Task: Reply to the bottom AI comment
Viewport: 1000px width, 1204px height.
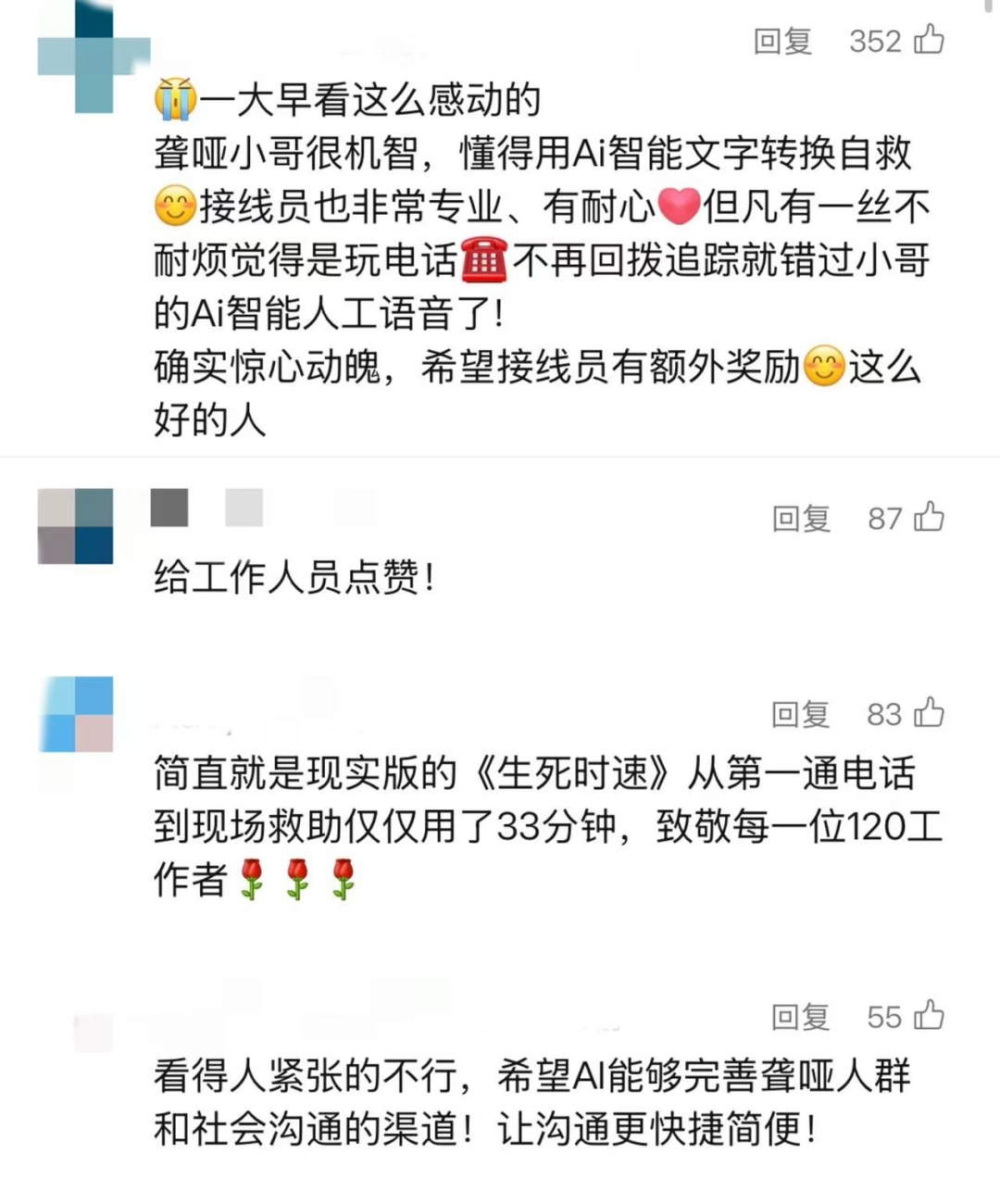Action: pyautogui.click(x=798, y=1017)
